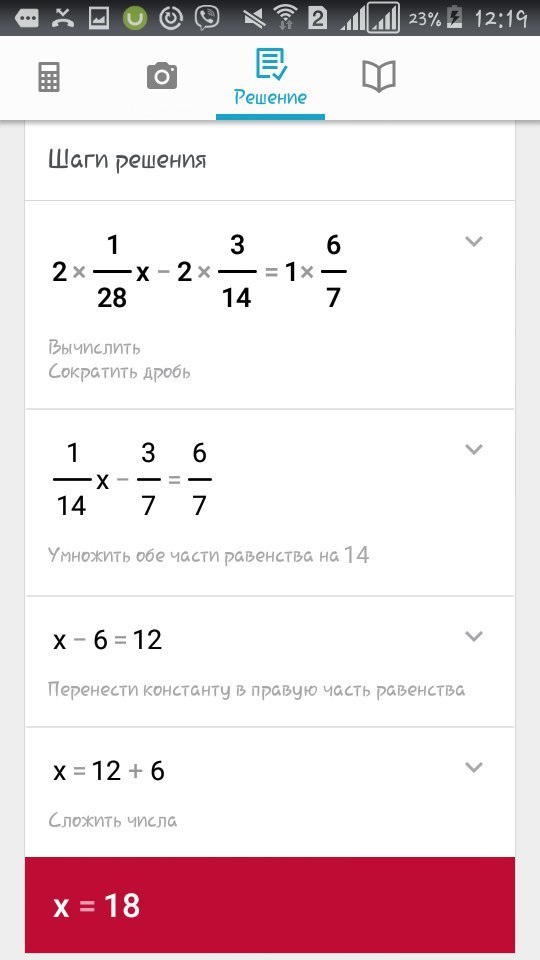Expand the step multiplying both sides by 14

click(x=474, y=449)
